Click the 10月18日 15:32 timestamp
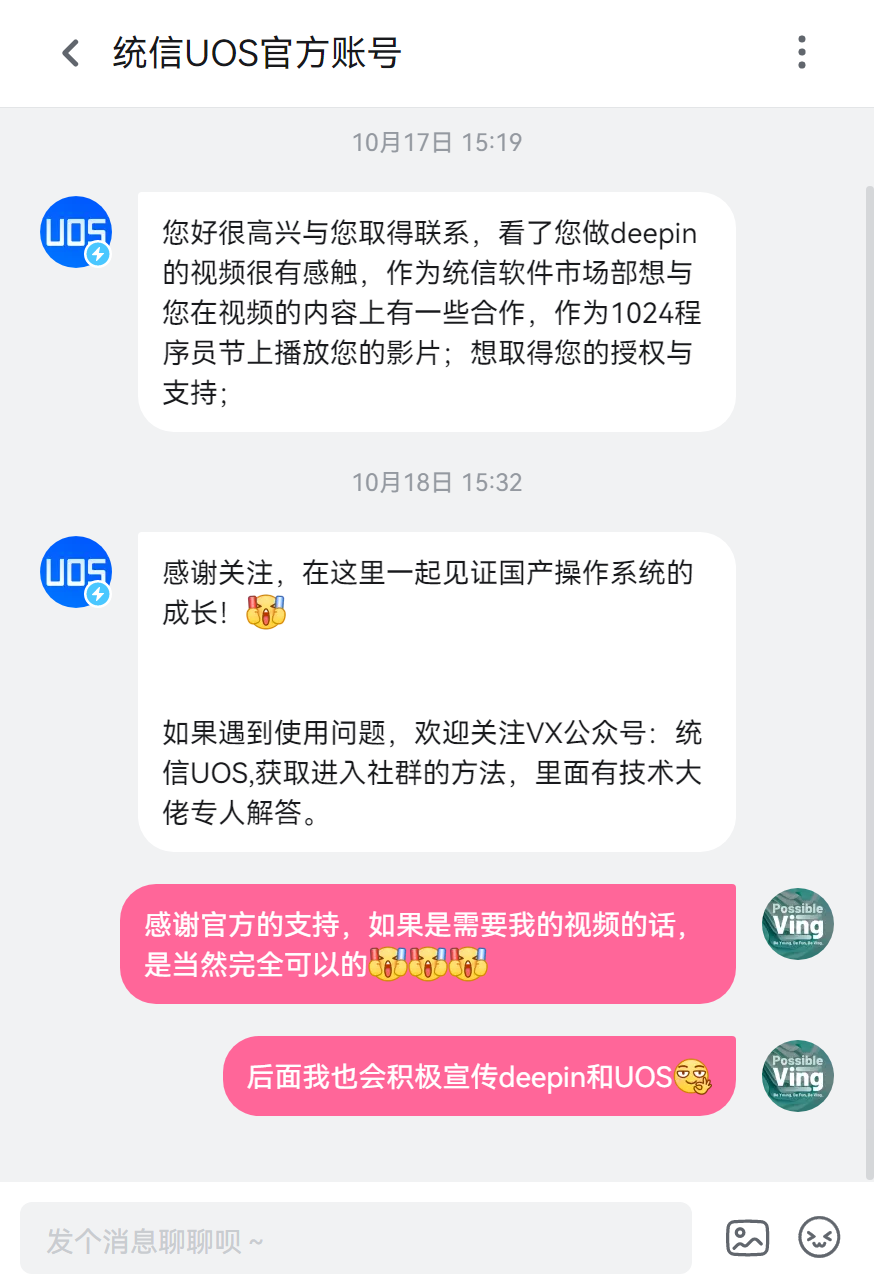Screen dimensions: 874x1287 coord(437,482)
